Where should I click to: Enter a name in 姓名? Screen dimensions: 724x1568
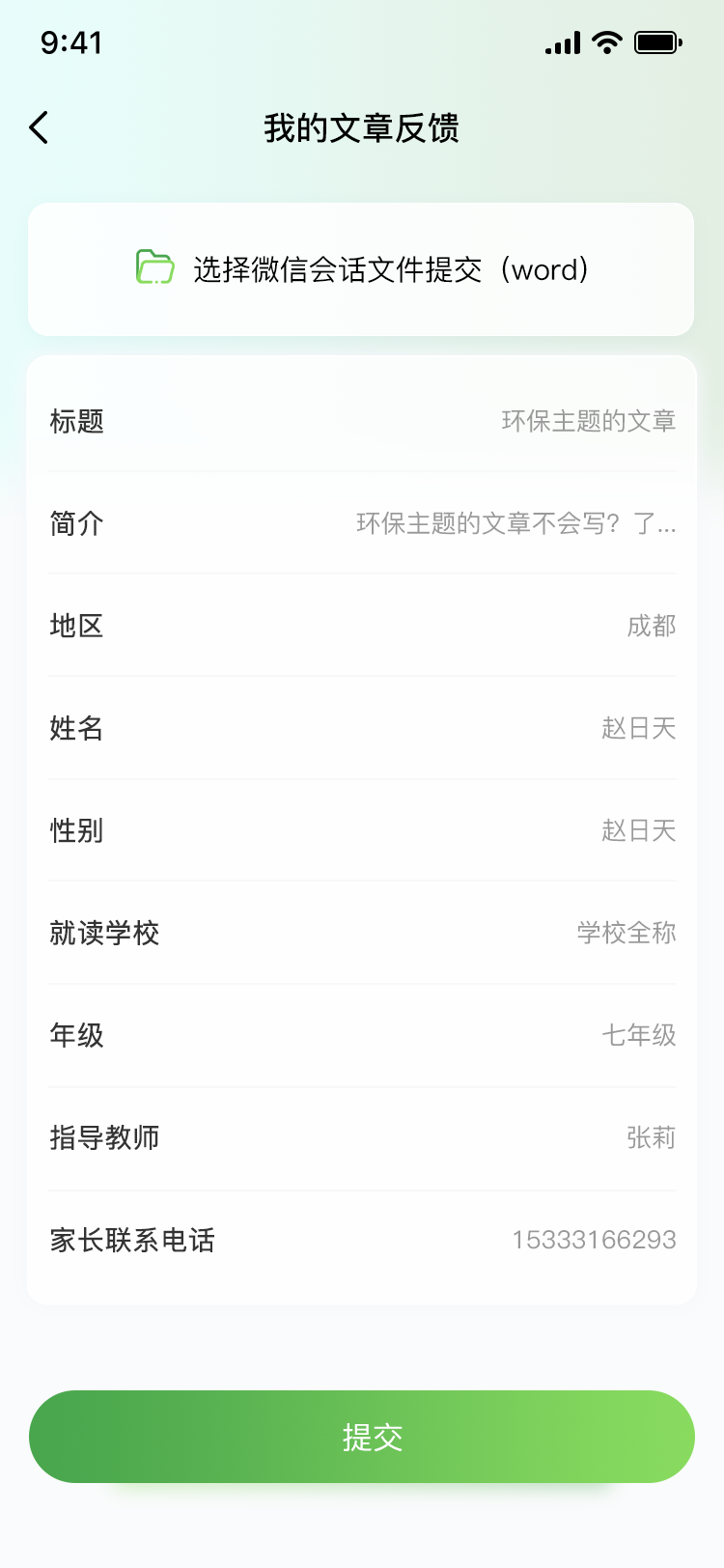pyautogui.click(x=638, y=728)
